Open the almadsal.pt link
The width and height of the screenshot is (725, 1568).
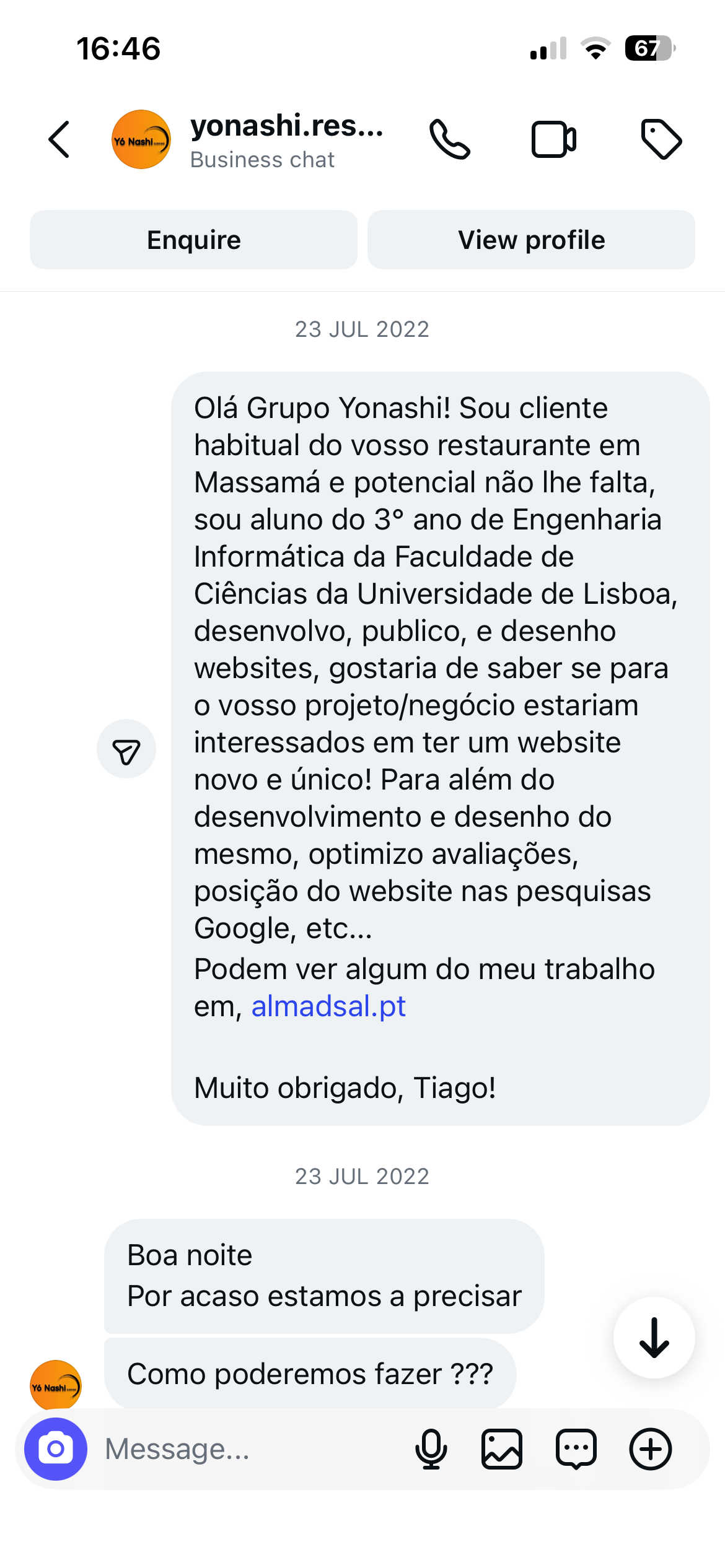[x=328, y=1006]
